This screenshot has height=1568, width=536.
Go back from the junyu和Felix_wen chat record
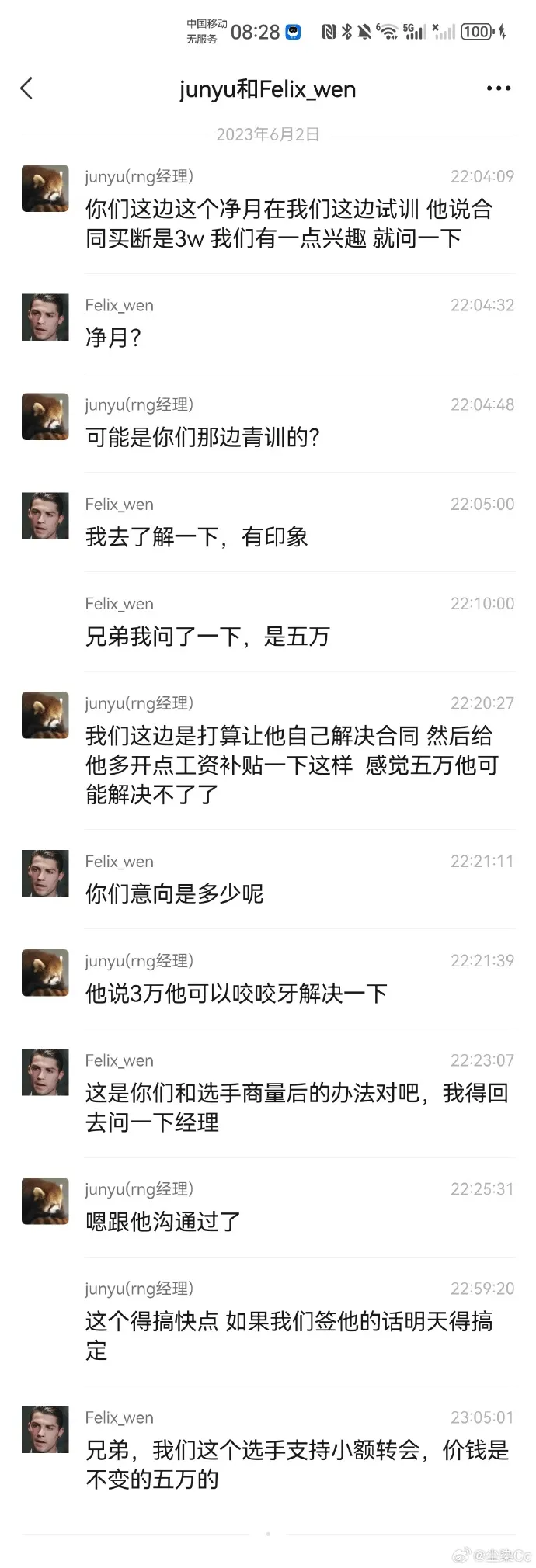[27, 88]
